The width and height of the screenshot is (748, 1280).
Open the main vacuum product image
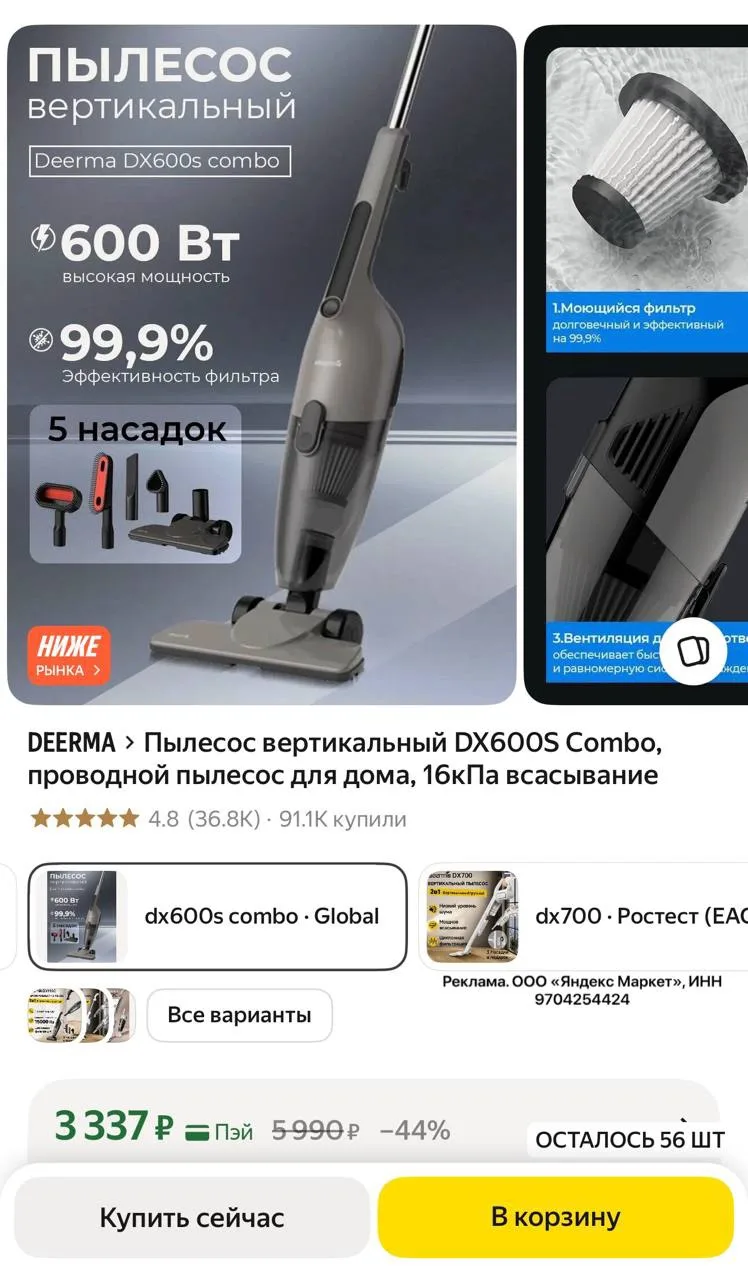tap(262, 365)
